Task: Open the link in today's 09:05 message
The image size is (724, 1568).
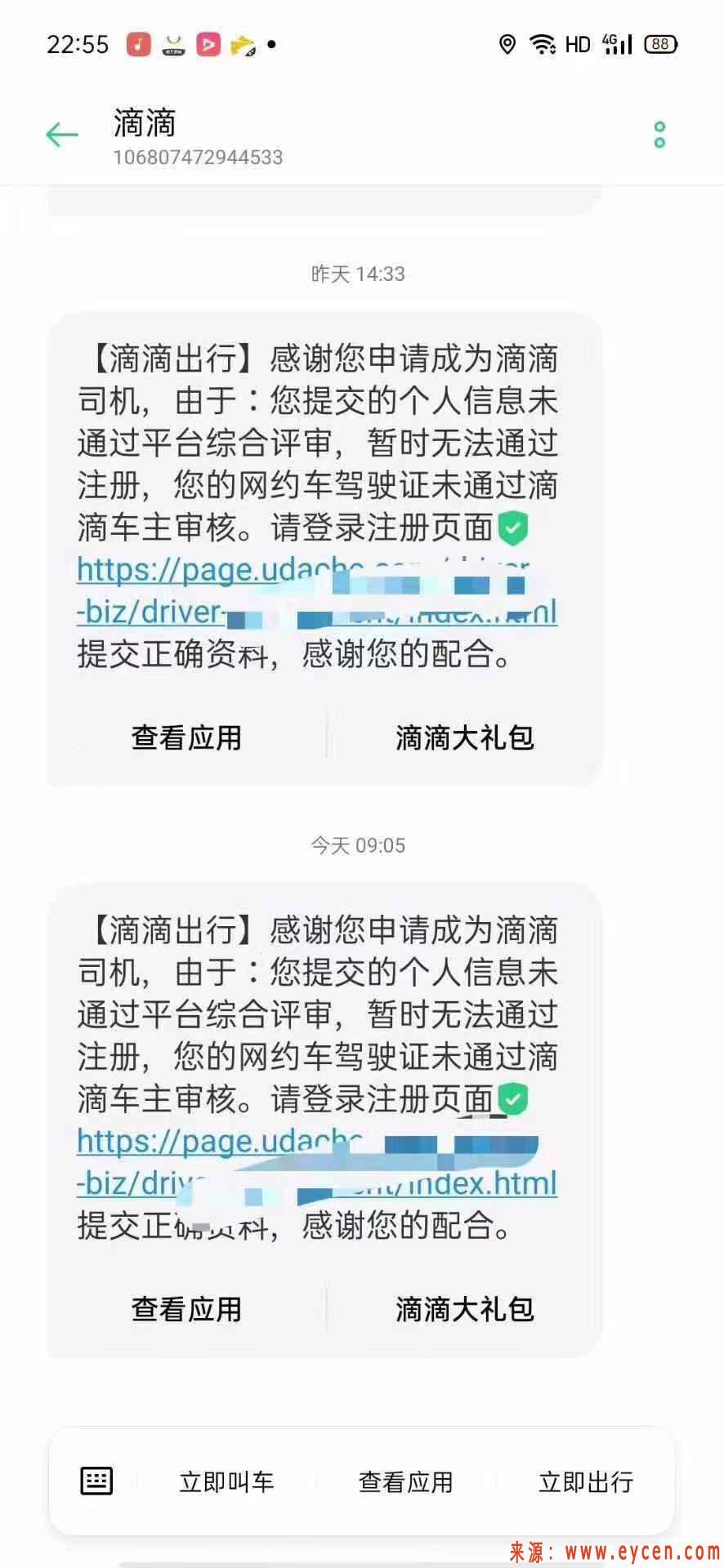Action: click(317, 1163)
